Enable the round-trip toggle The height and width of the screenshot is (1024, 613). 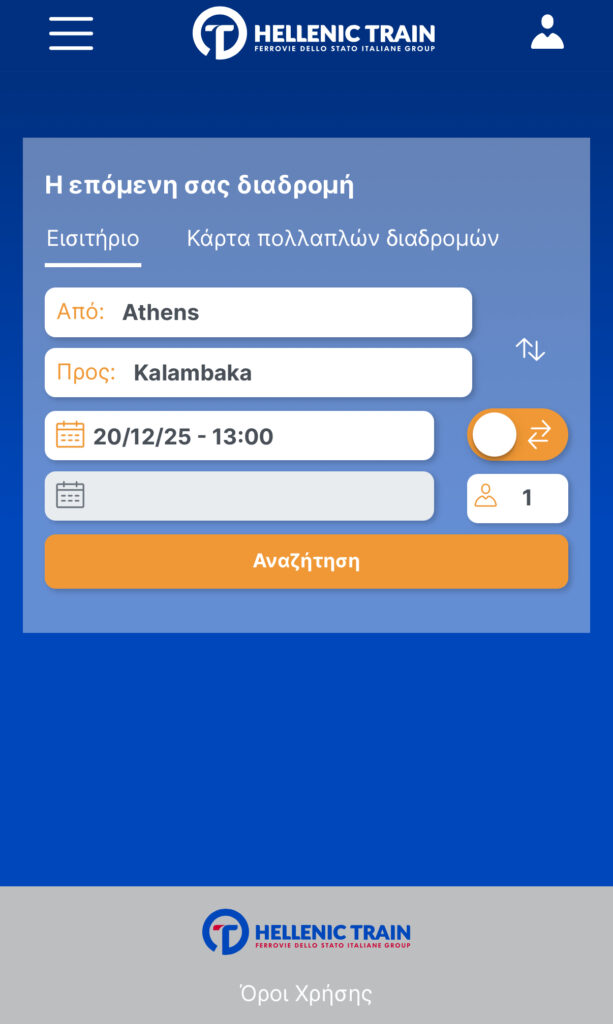(517, 435)
